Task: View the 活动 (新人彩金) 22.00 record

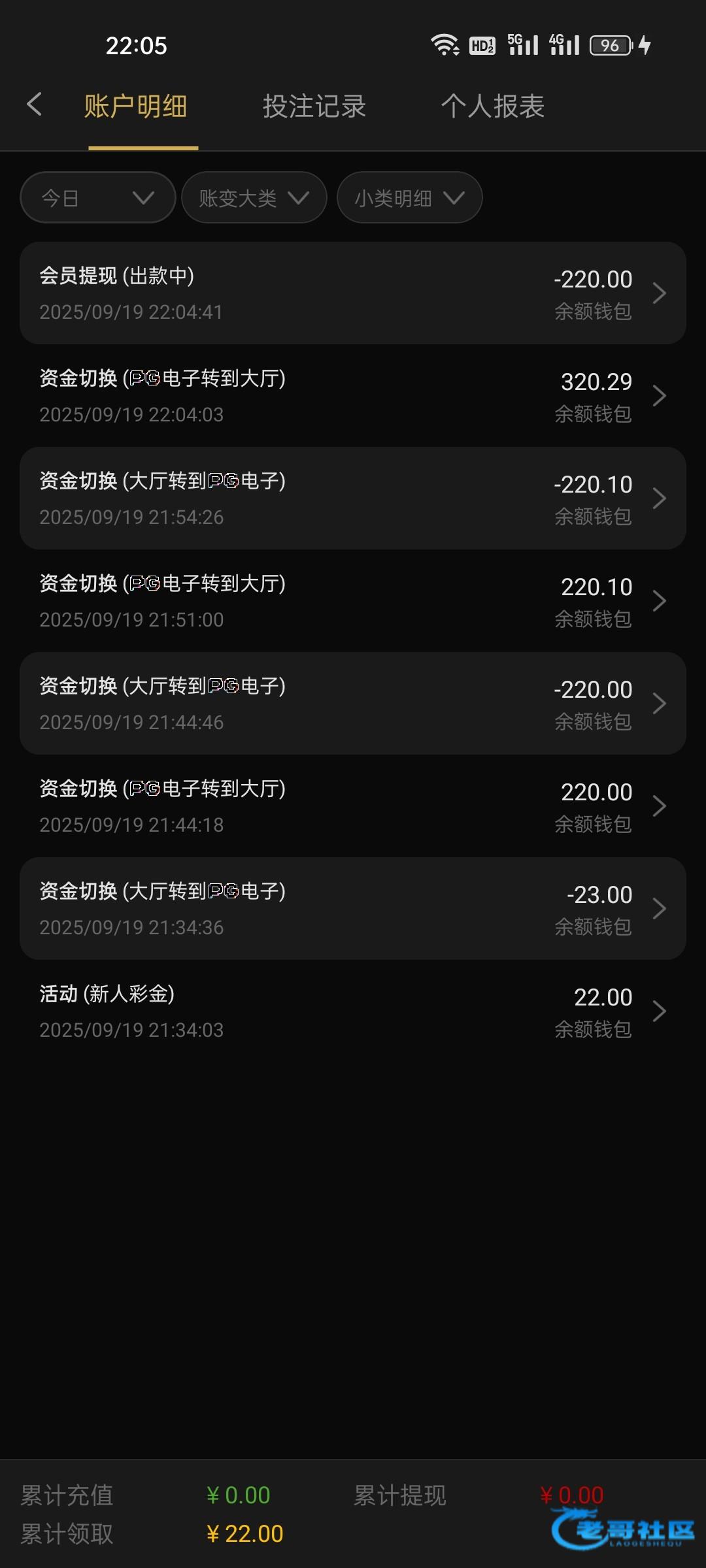Action: [x=353, y=1011]
